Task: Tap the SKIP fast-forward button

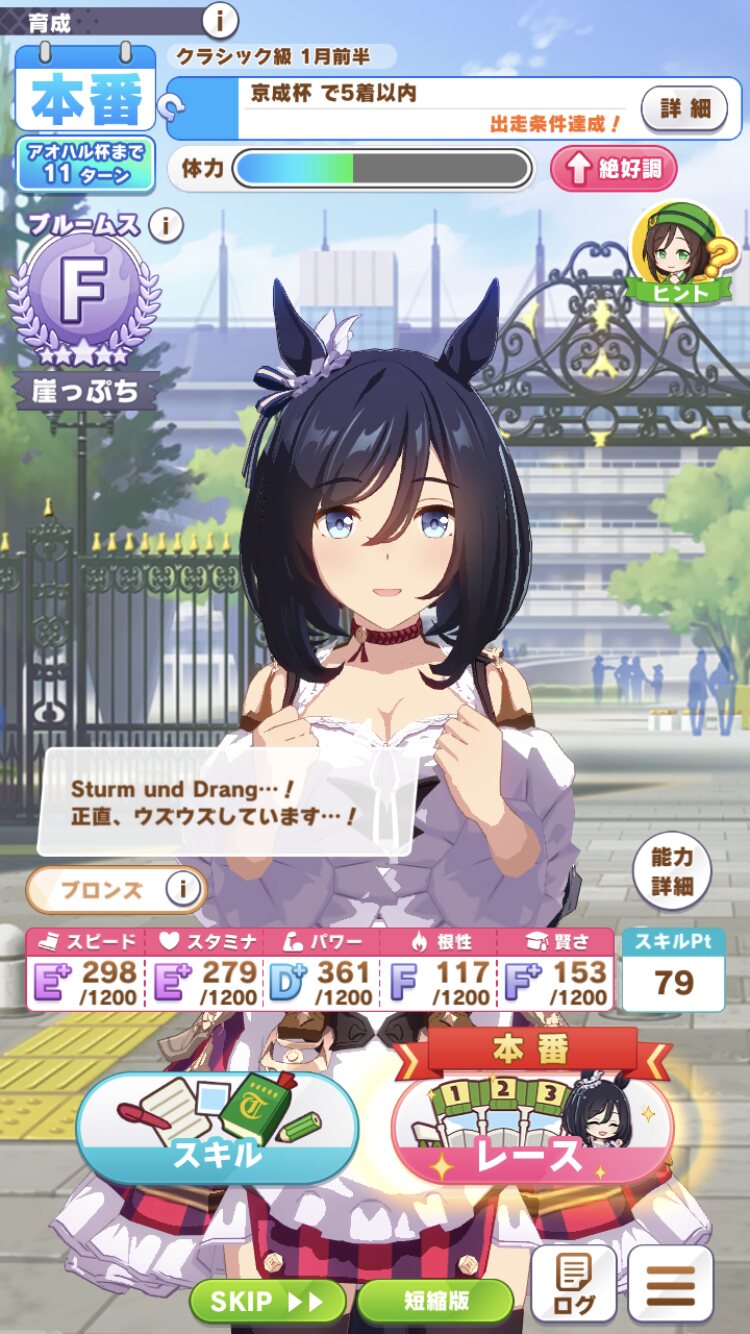Action: [268, 1301]
